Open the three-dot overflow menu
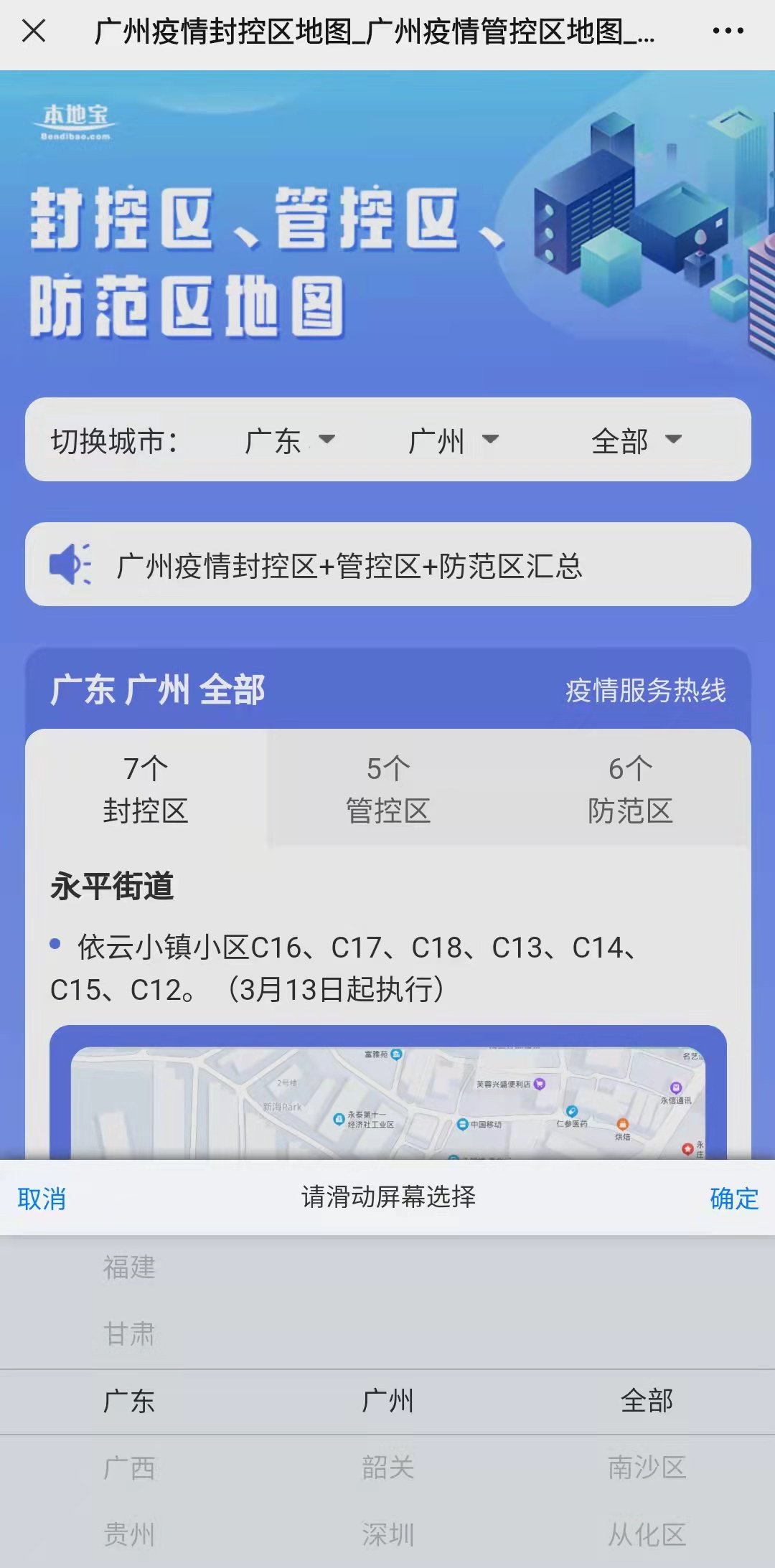775x1568 pixels. (x=728, y=31)
